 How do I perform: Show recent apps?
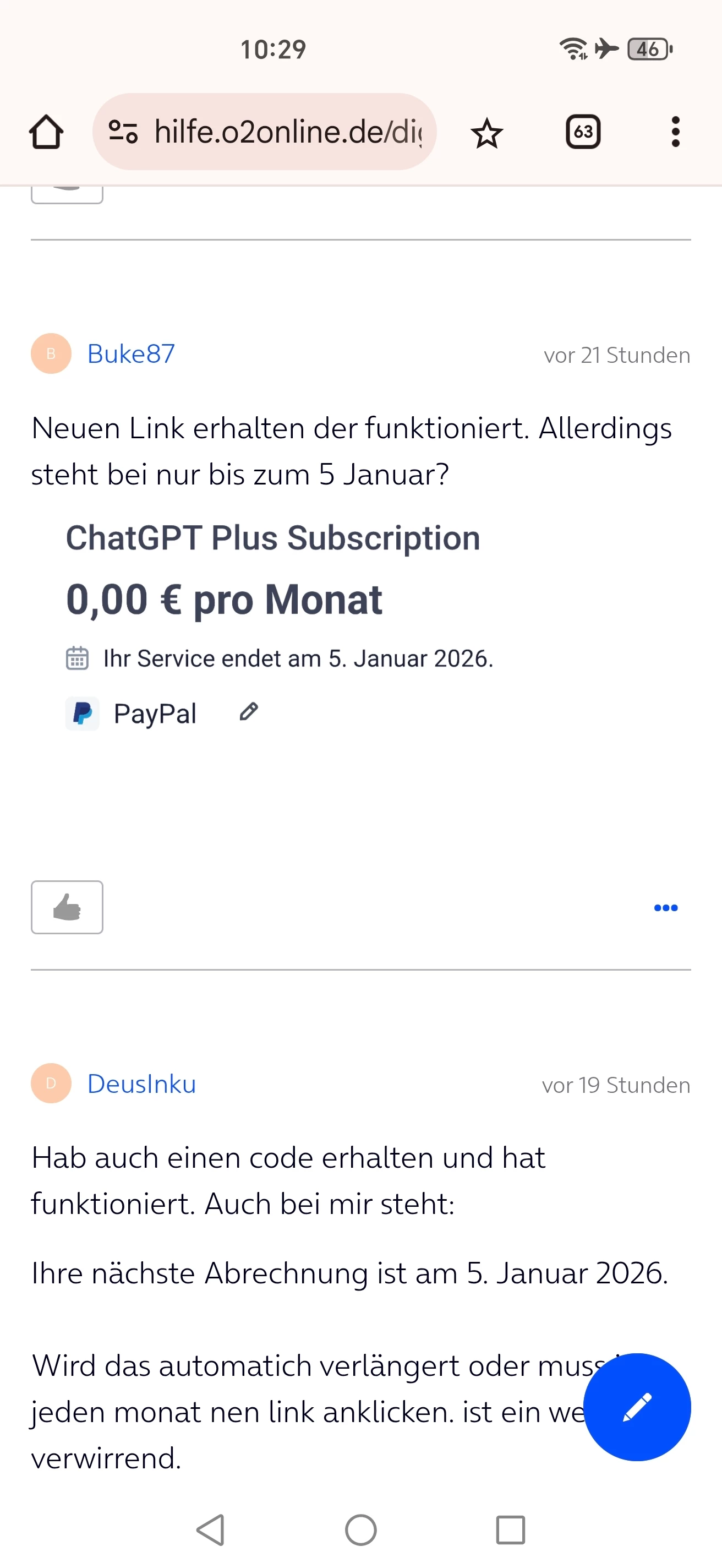[510, 1529]
